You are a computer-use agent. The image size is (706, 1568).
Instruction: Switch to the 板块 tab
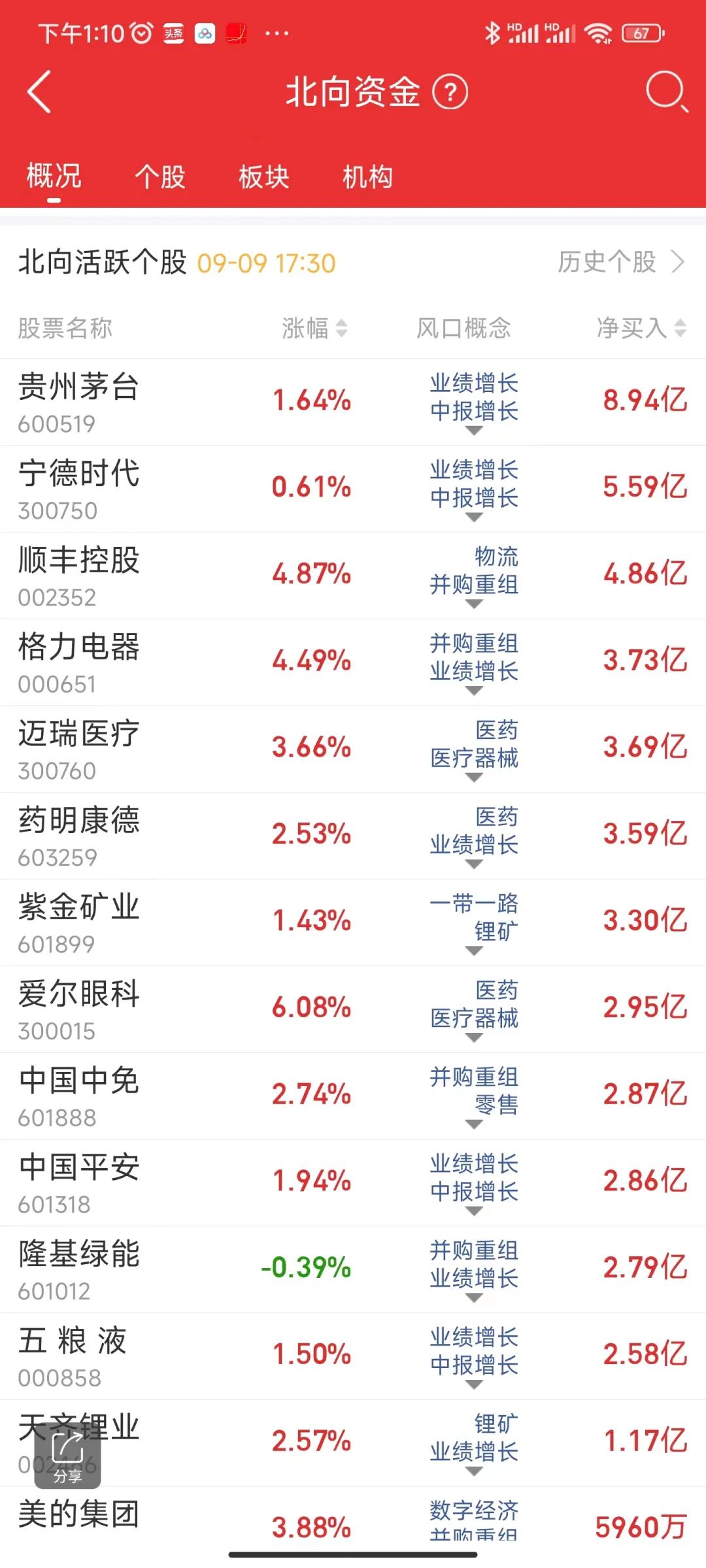(264, 177)
